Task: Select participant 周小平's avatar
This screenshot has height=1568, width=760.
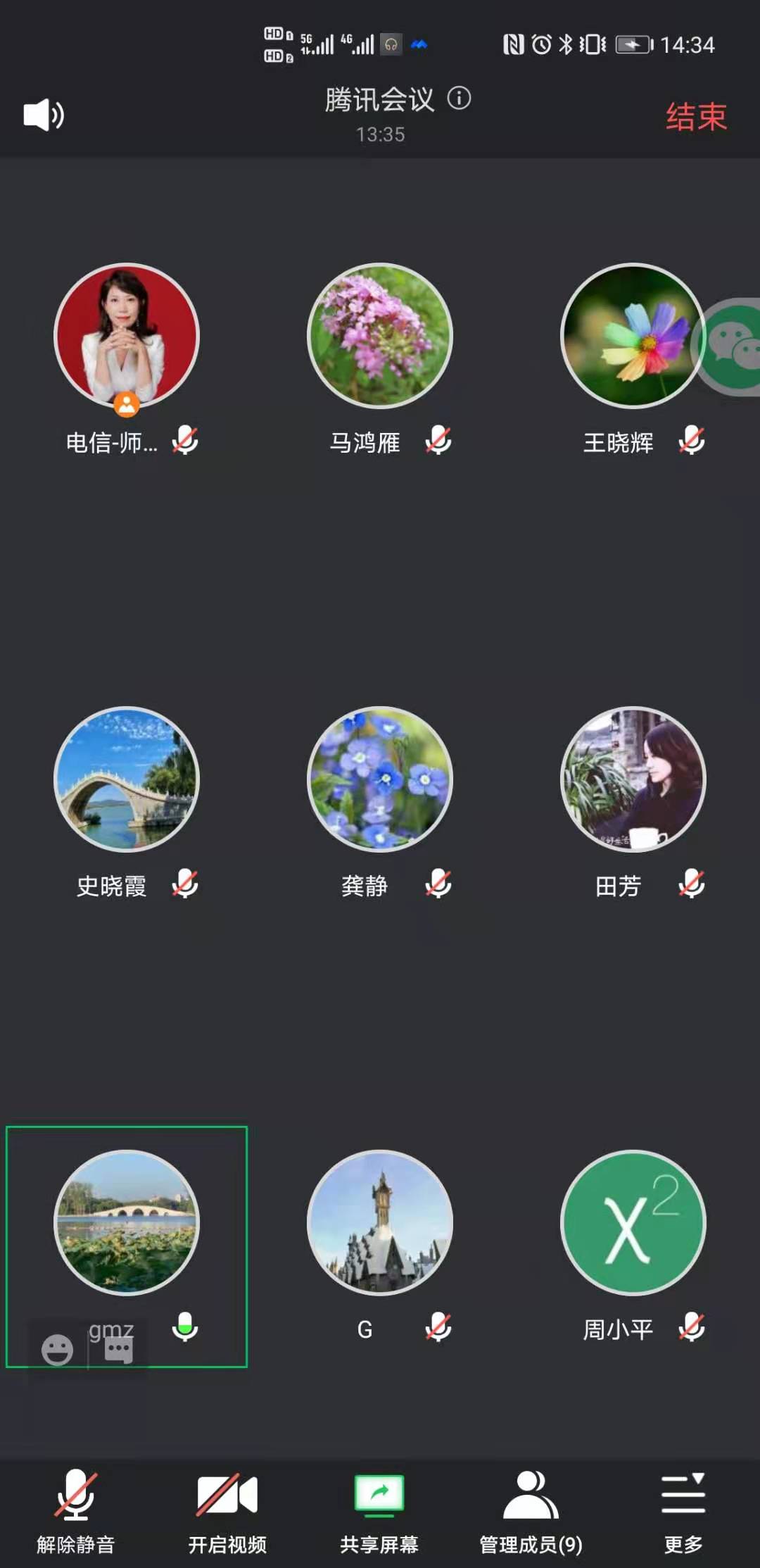Action: tap(633, 1223)
